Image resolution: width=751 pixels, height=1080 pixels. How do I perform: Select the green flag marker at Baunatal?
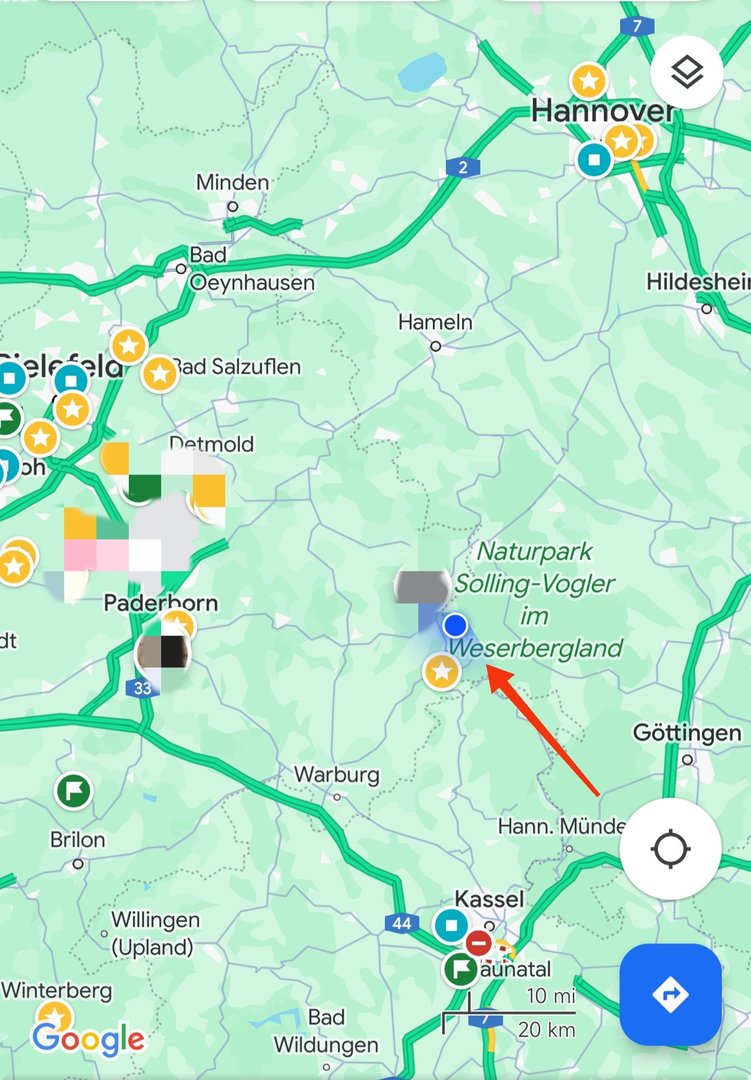click(460, 968)
